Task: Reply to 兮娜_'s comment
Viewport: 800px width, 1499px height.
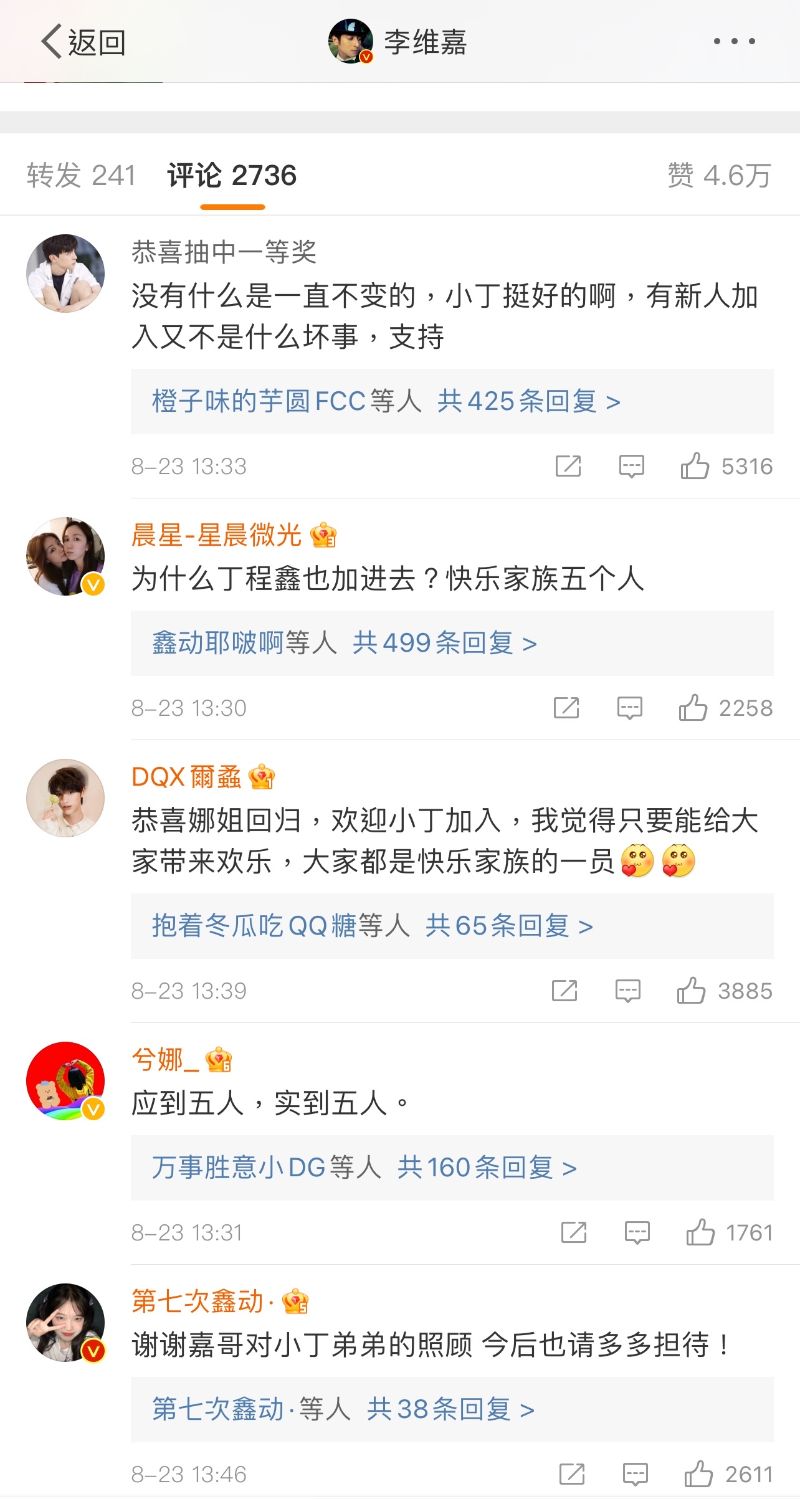Action: click(x=637, y=1233)
